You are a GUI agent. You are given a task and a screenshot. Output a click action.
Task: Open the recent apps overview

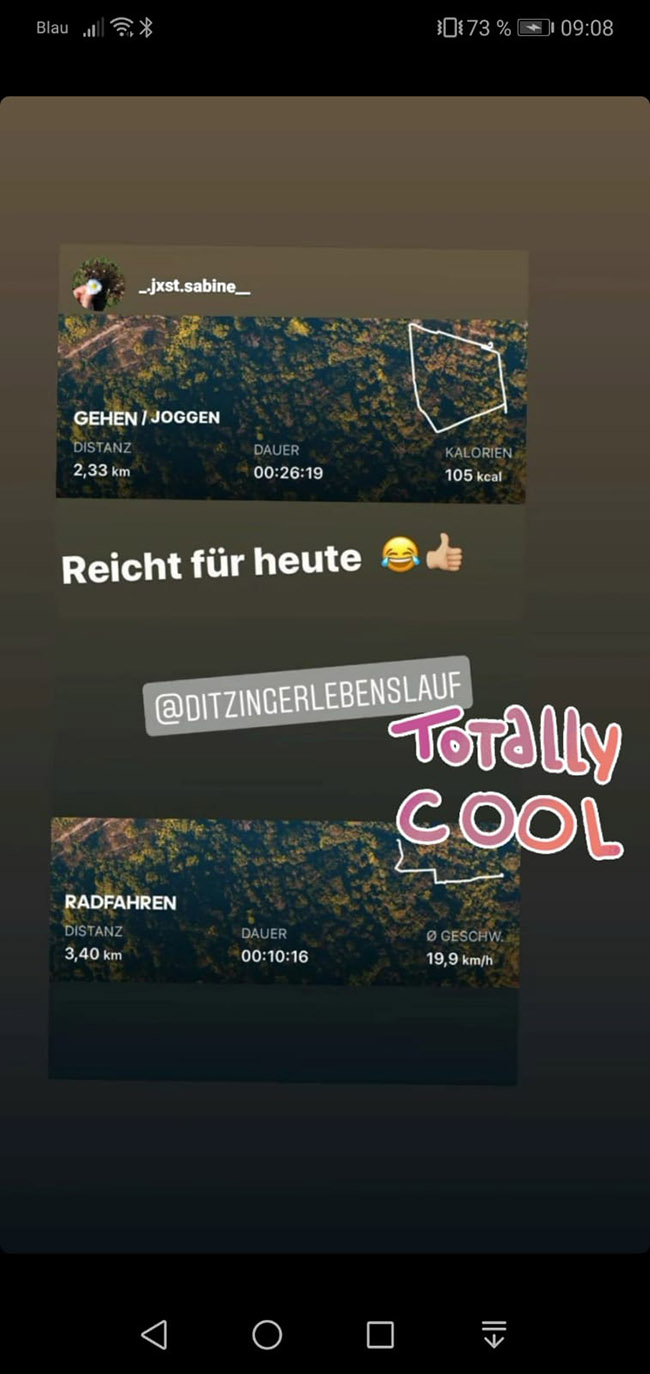click(380, 1334)
